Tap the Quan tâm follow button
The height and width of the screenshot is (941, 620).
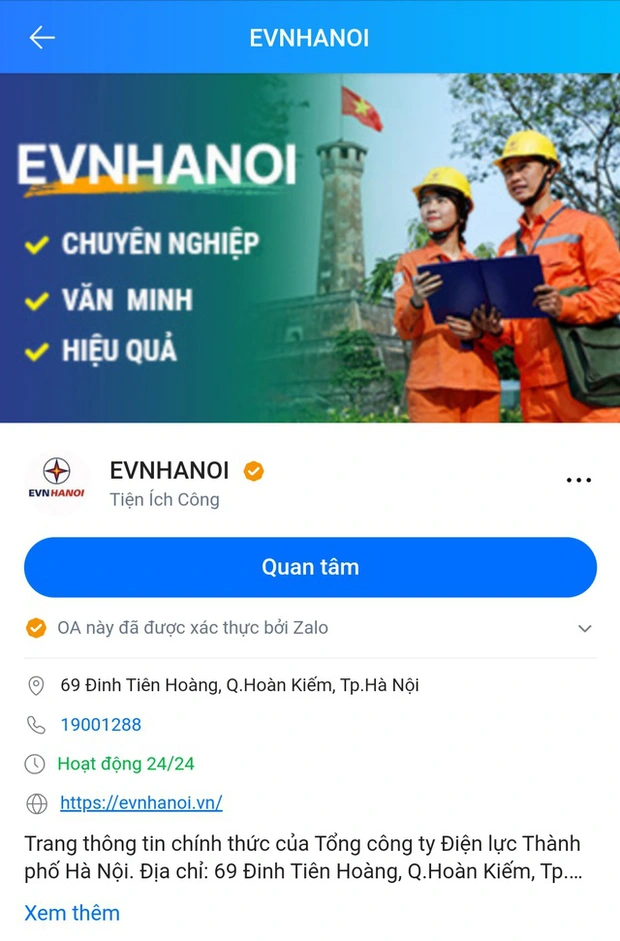click(x=310, y=567)
